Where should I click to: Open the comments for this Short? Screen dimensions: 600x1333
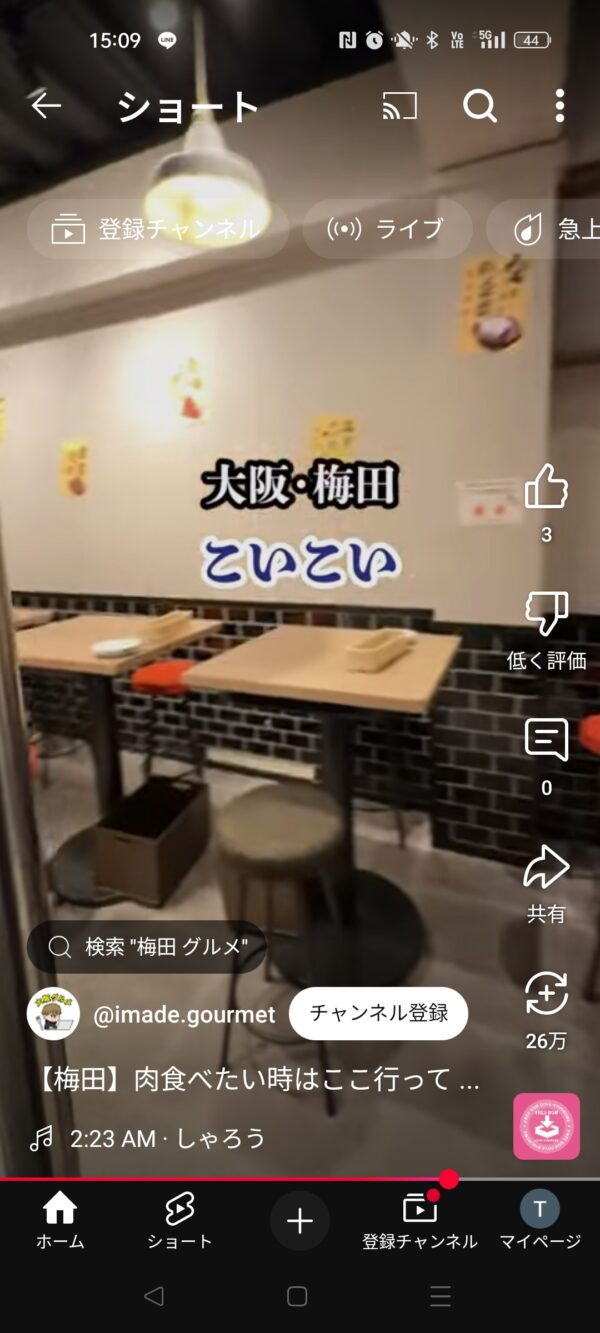pos(546,741)
